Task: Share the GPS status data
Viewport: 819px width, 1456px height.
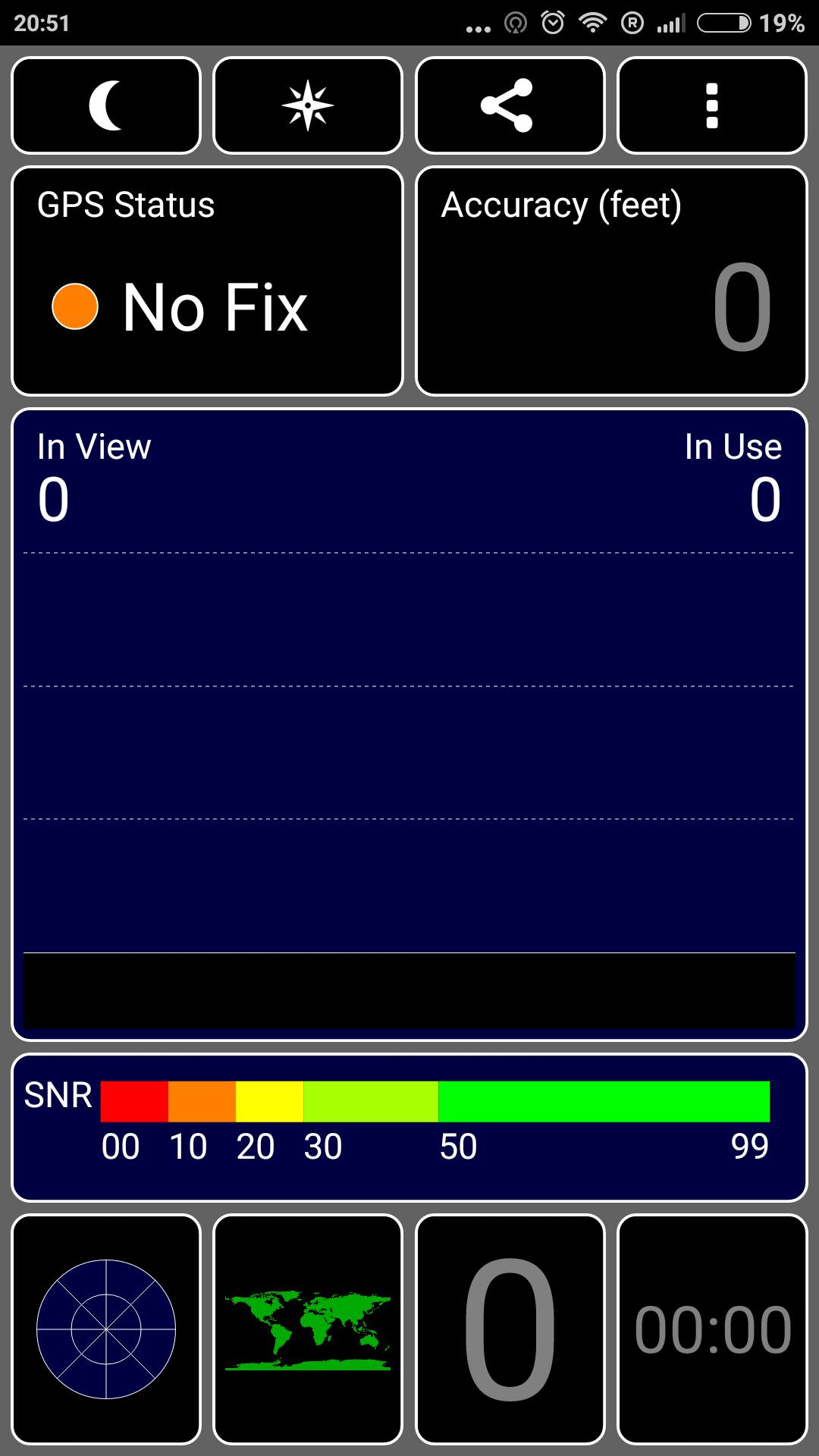Action: (510, 105)
